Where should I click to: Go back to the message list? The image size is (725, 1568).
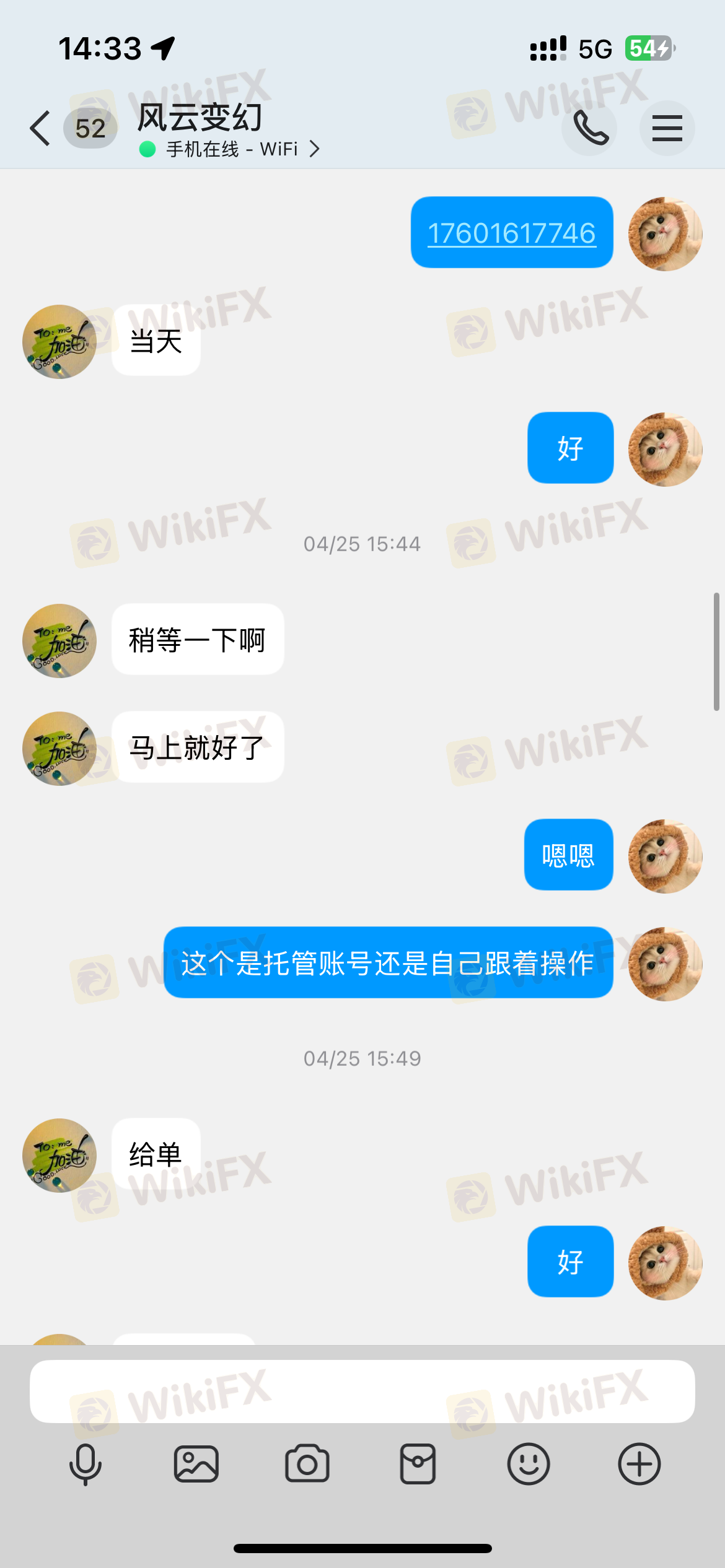point(41,128)
